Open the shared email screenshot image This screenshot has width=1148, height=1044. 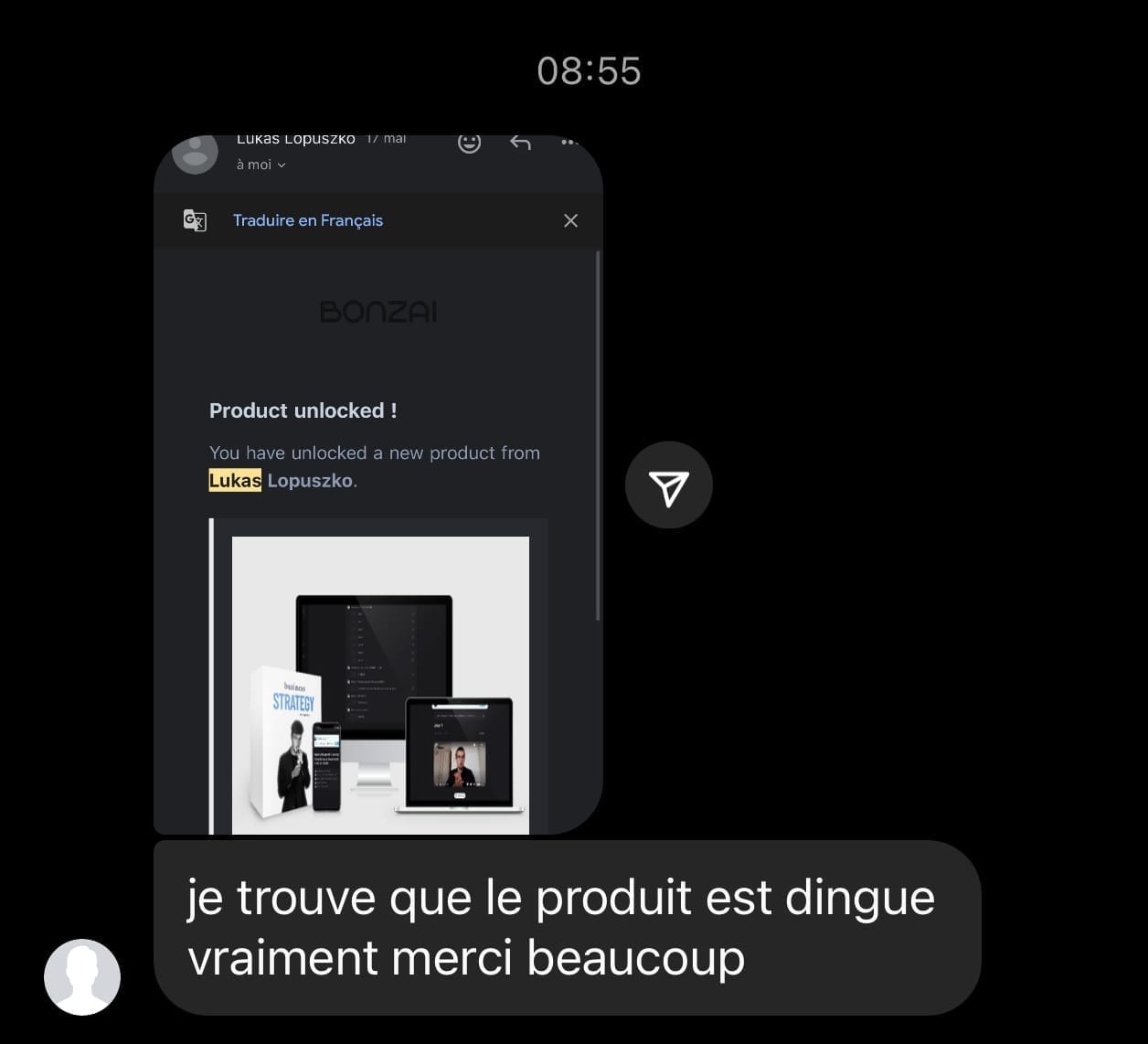377,485
